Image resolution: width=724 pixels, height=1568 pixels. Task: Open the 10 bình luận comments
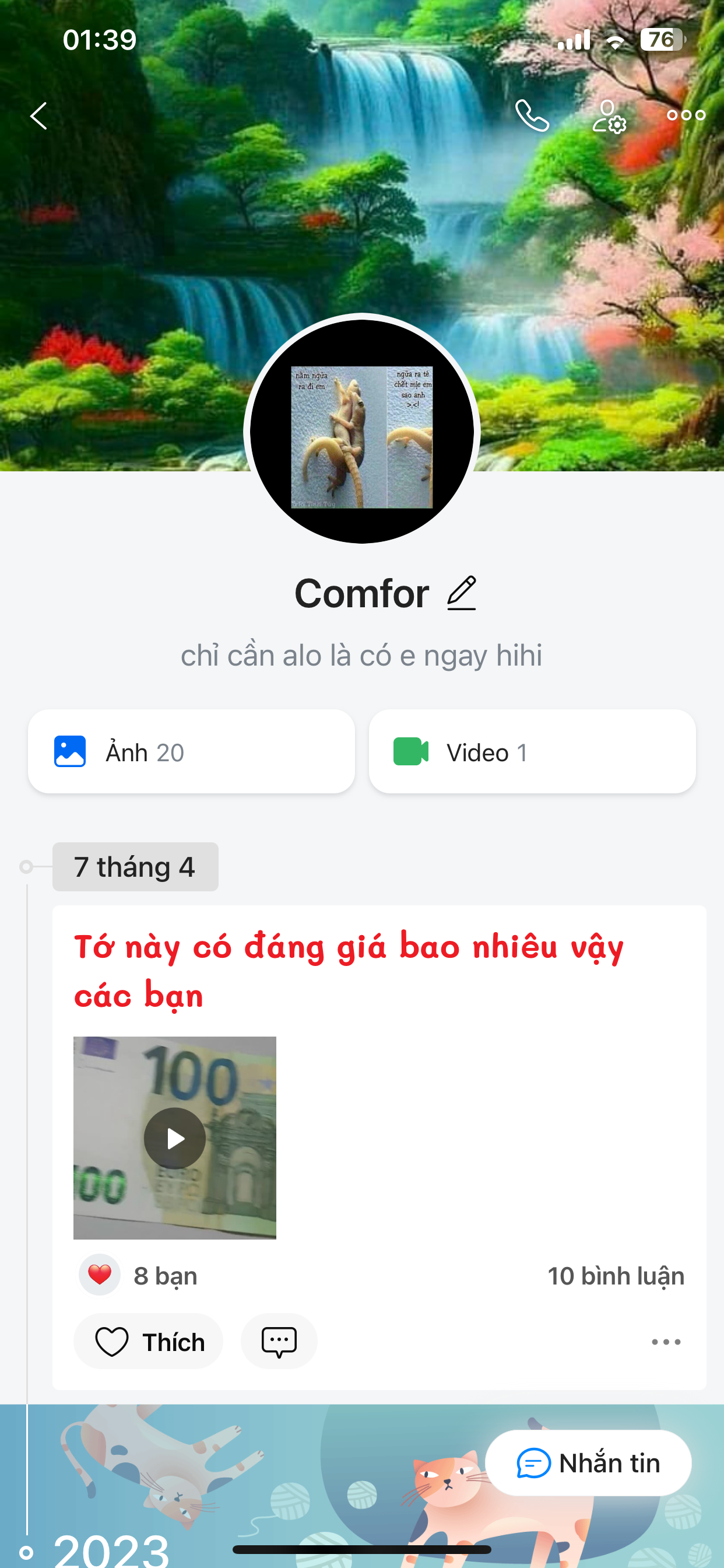(615, 1276)
